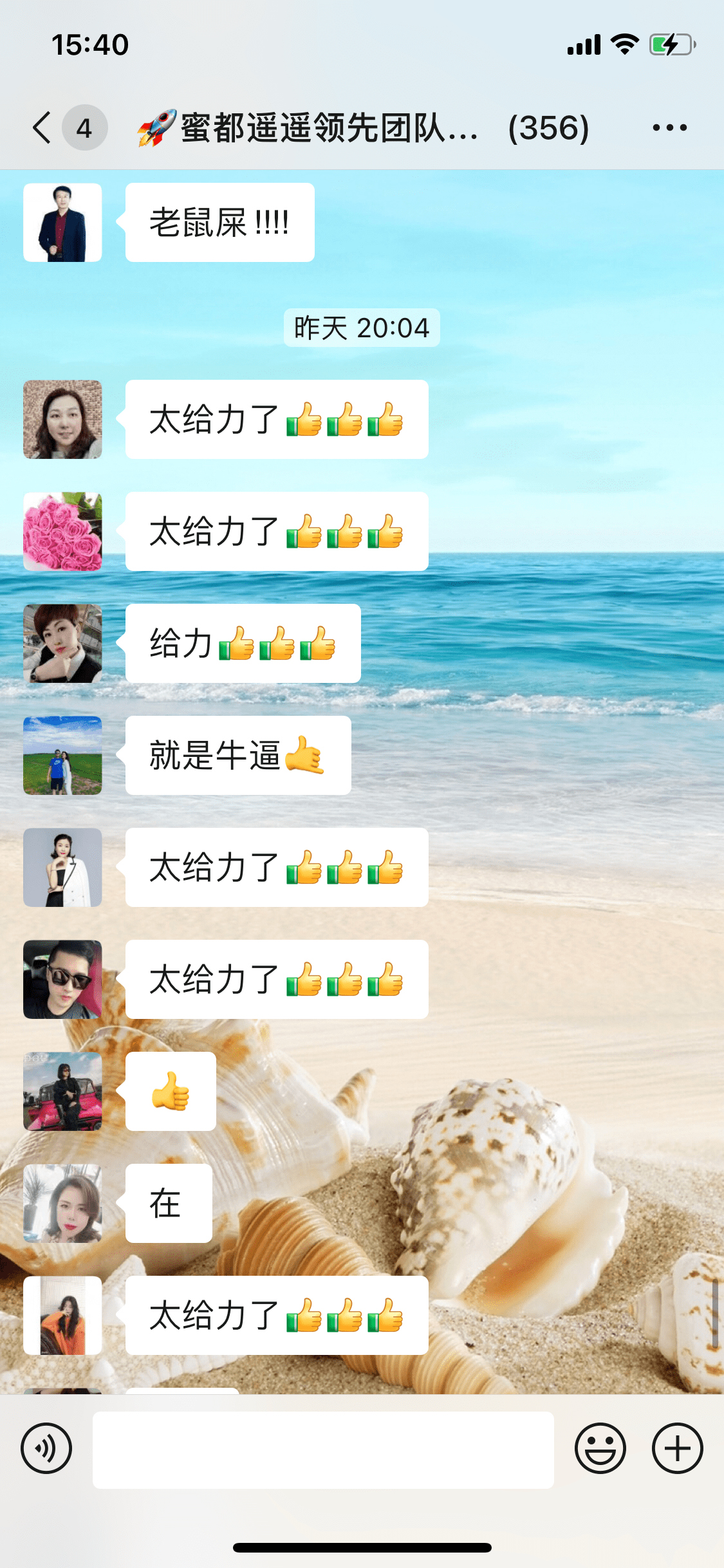The image size is (724, 1568).
Task: Open the group chat details menu
Action: (669, 127)
